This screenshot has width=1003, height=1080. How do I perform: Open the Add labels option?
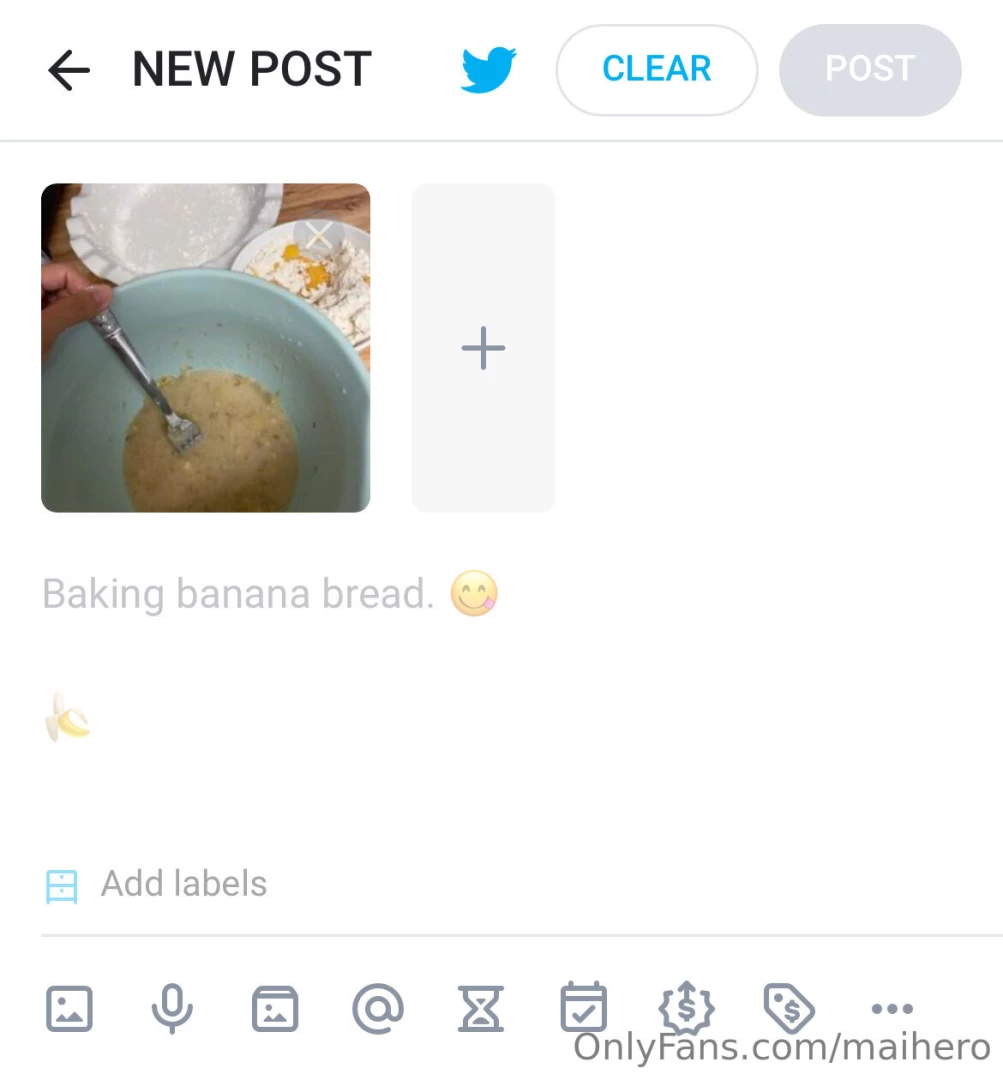coord(183,884)
